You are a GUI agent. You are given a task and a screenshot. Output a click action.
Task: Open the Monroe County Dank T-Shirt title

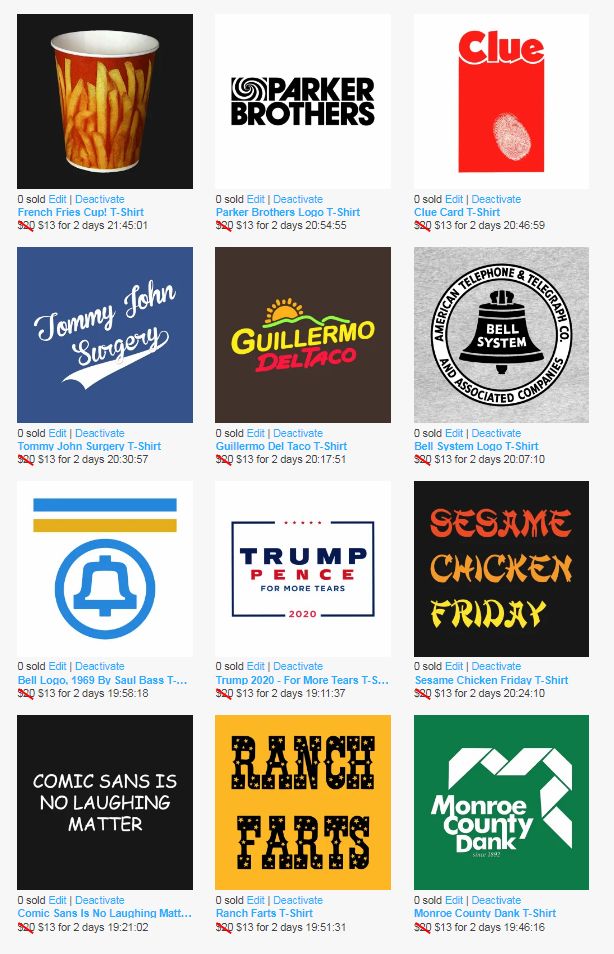(x=485, y=913)
